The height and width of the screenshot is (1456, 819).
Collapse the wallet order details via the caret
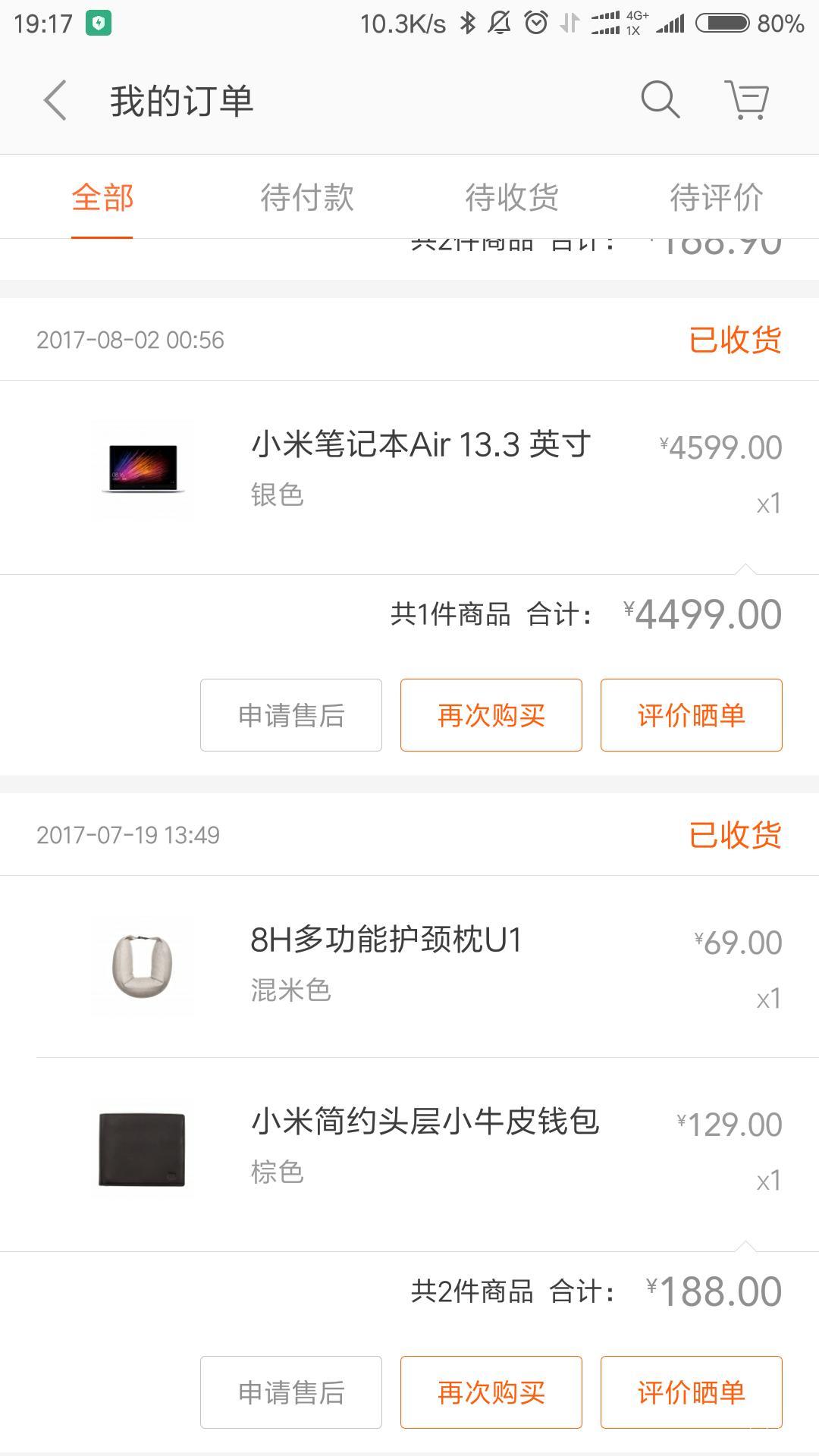747,1244
